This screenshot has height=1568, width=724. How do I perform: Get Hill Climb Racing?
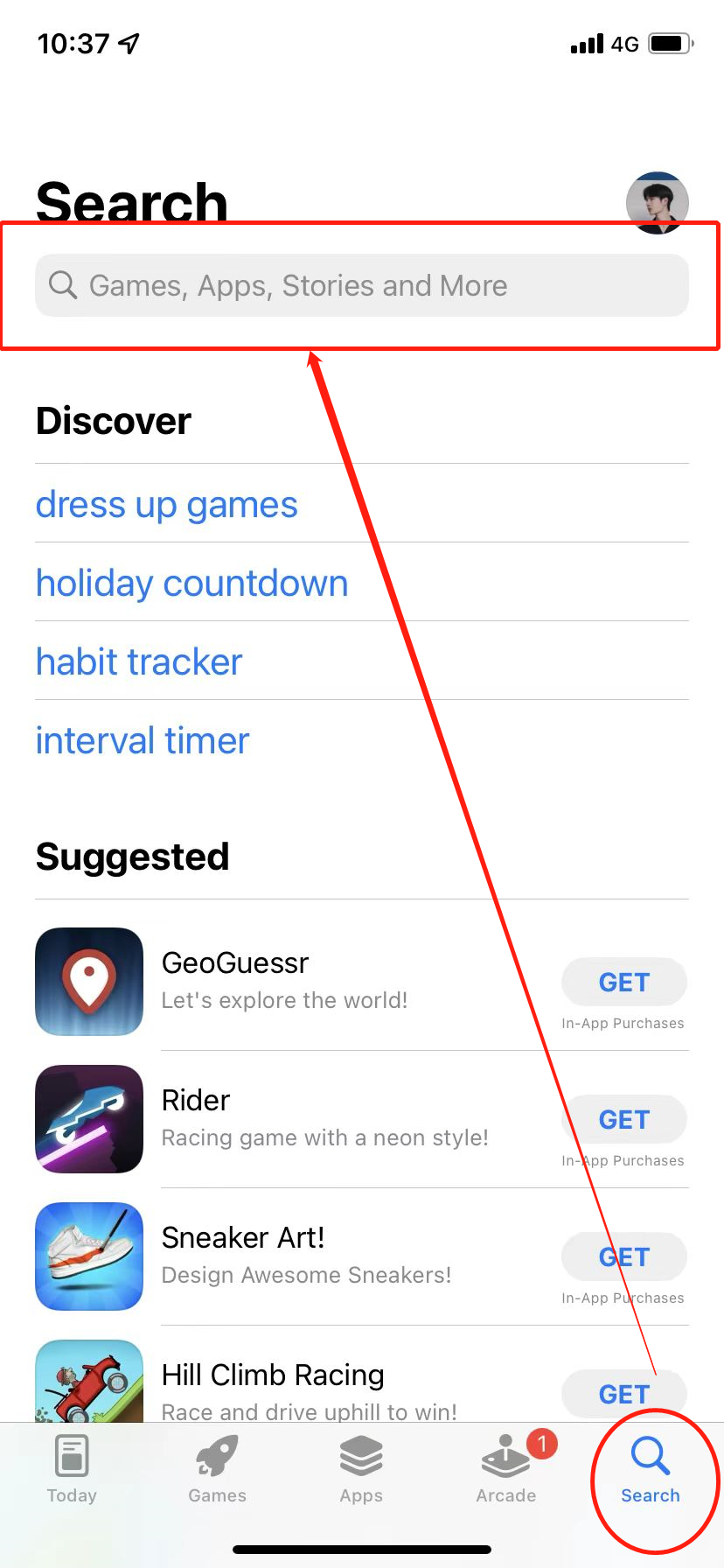point(623,1393)
